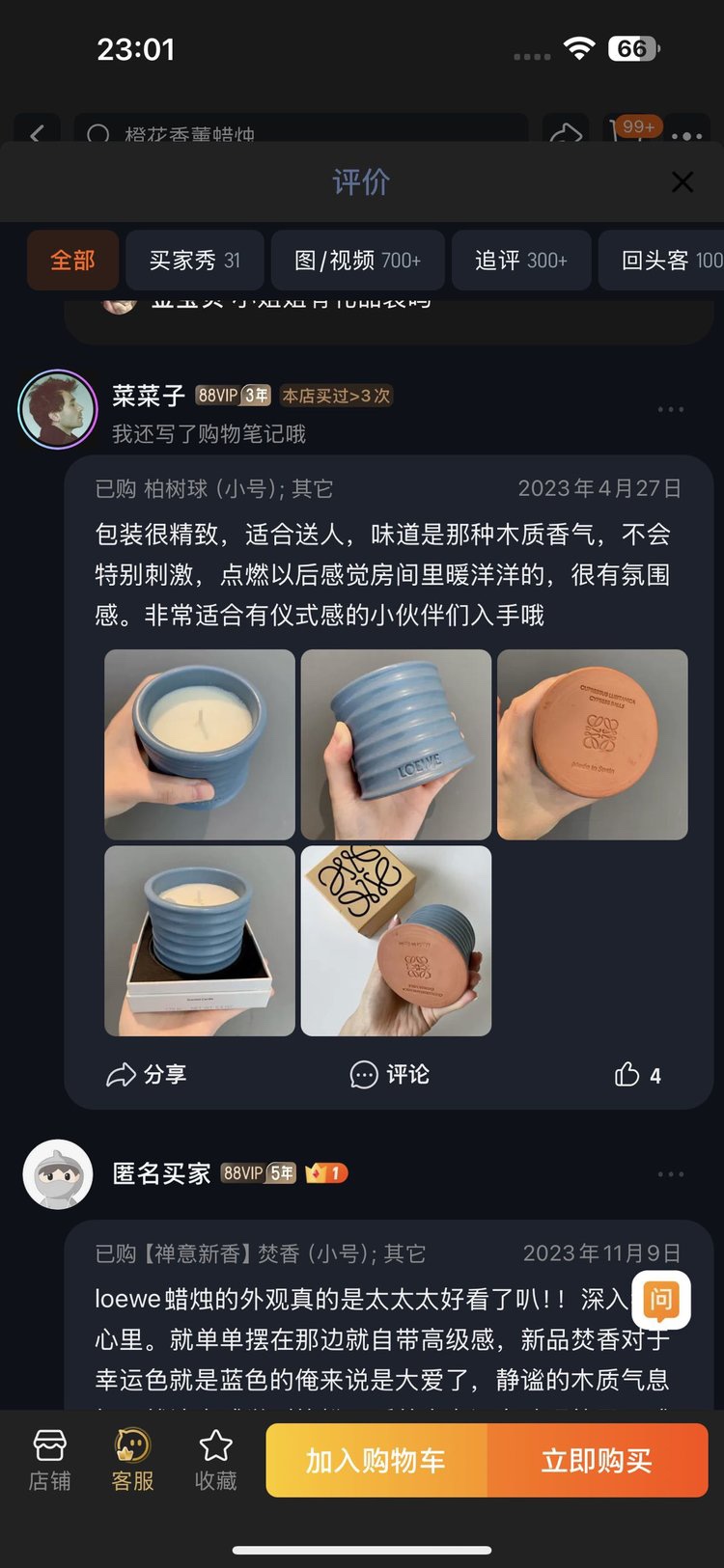This screenshot has height=1568, width=724.
Task: Filter by 追评 follow-up reviews
Action: click(x=521, y=261)
